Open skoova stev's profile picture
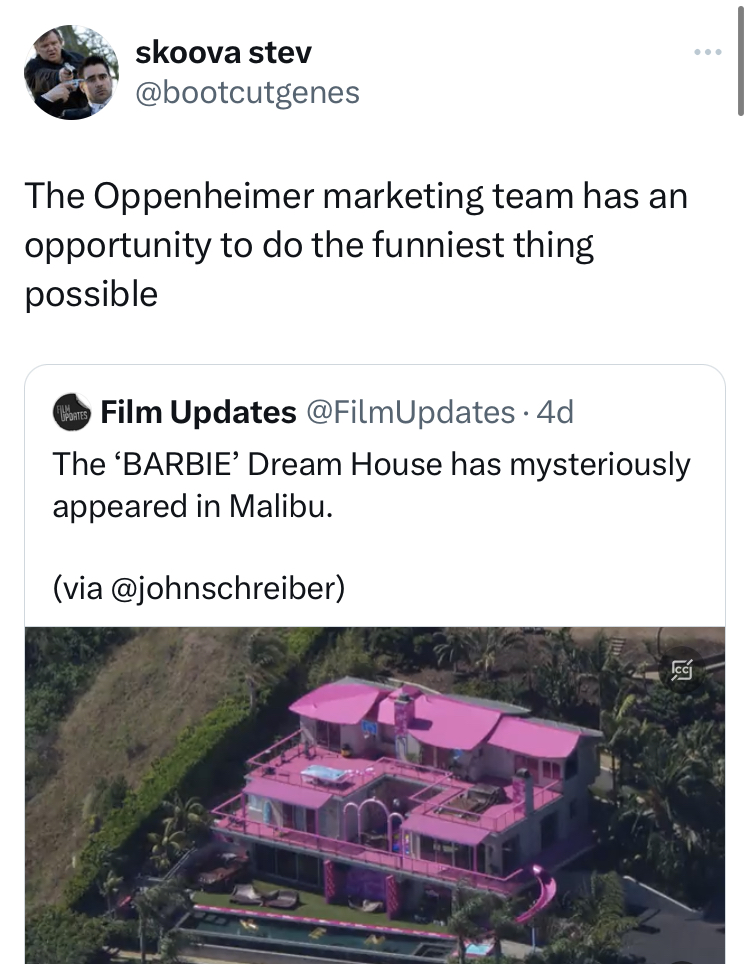This screenshot has height=964, width=750. click(x=71, y=73)
